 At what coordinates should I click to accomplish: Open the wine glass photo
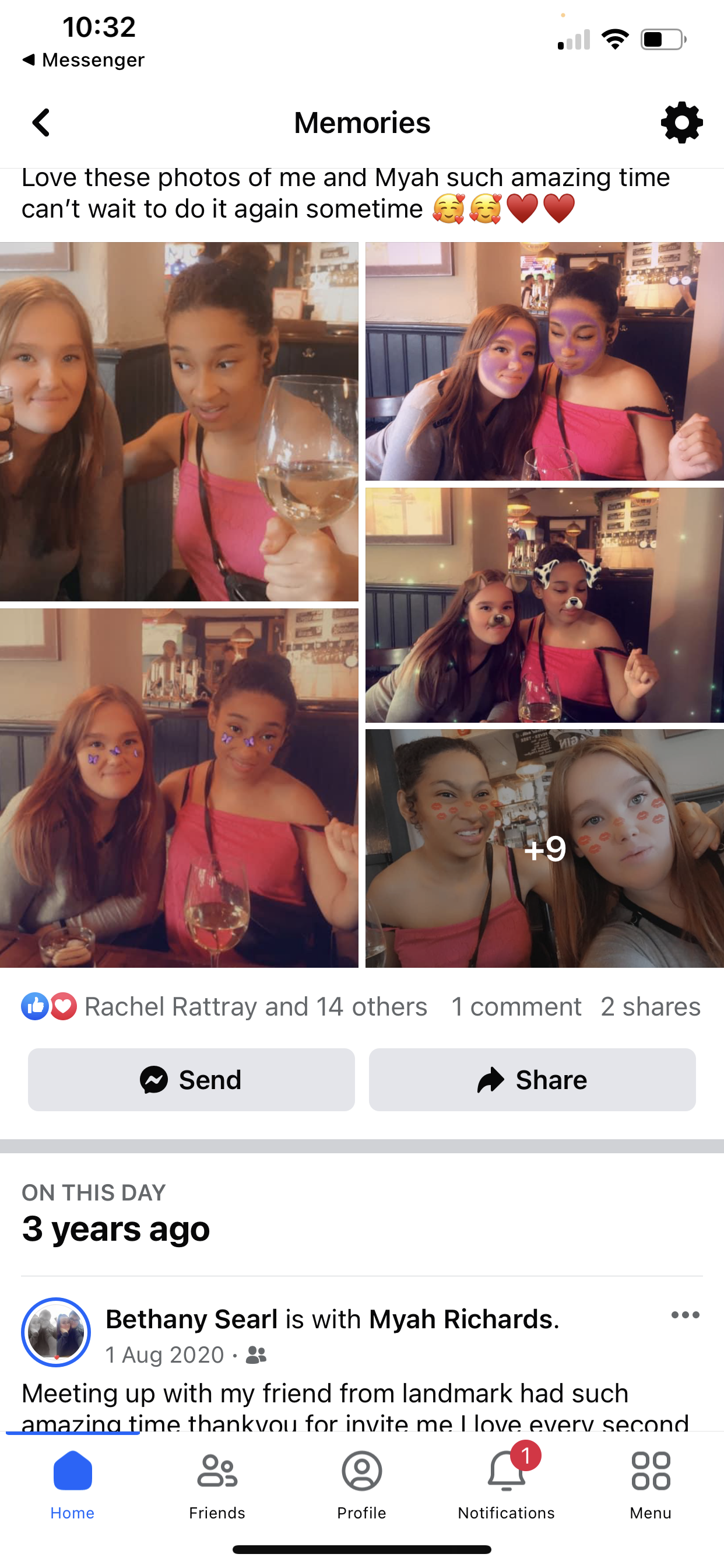[x=179, y=421]
